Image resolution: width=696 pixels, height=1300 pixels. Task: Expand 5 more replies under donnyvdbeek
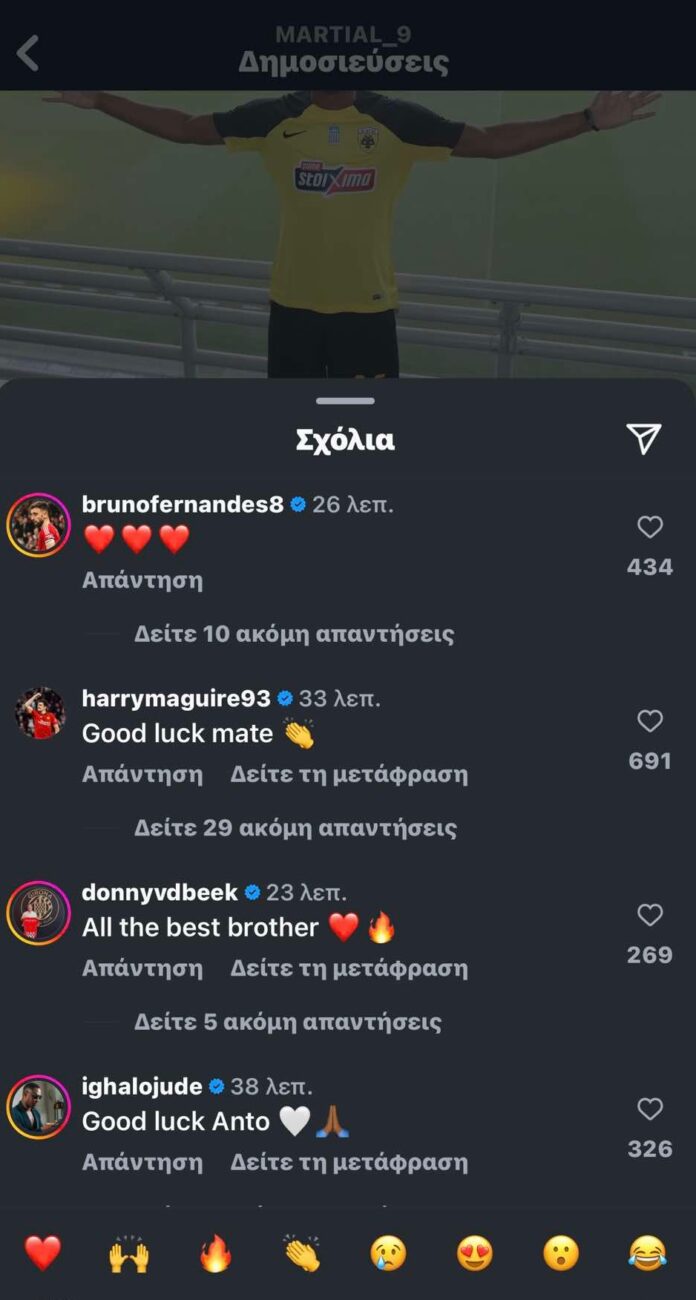click(x=288, y=1022)
